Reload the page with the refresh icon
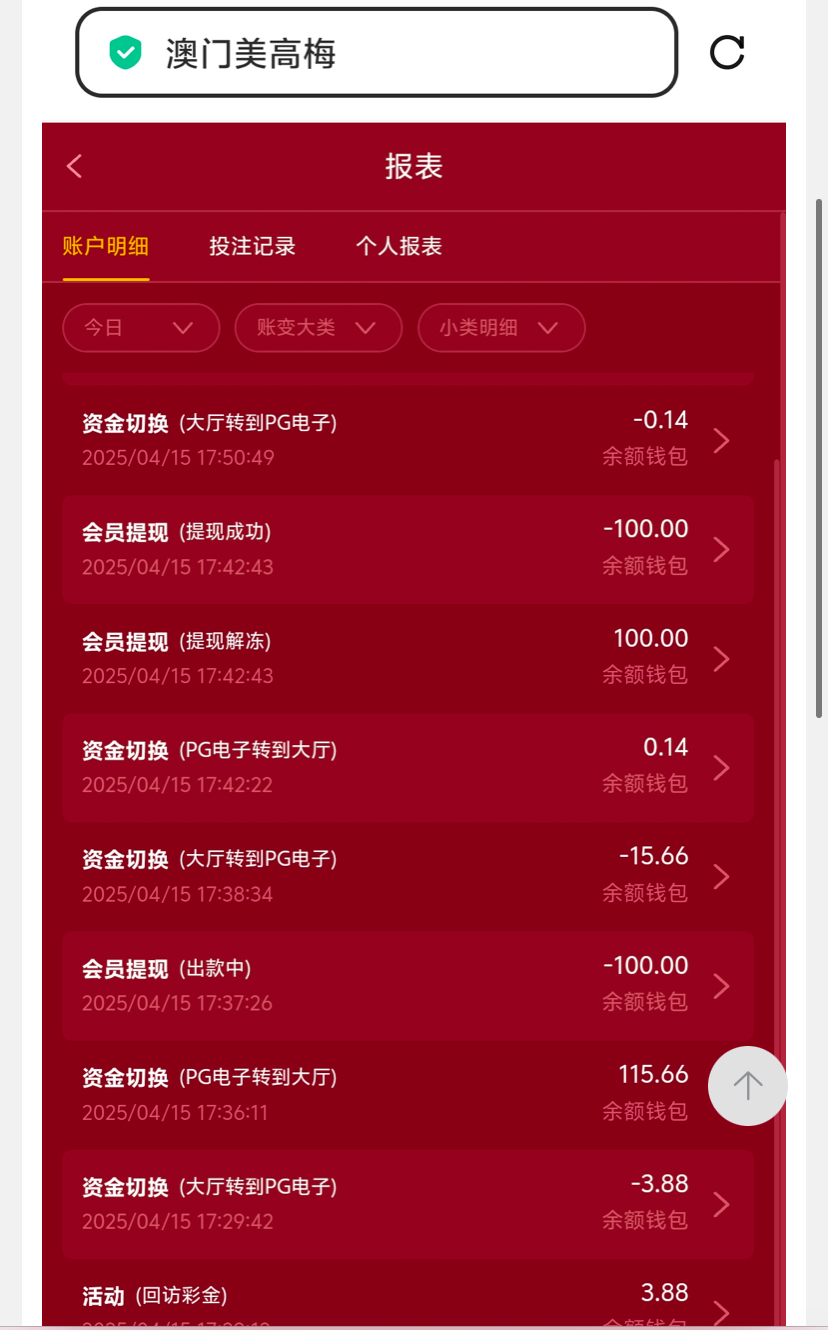The image size is (828, 1330). pos(727,53)
